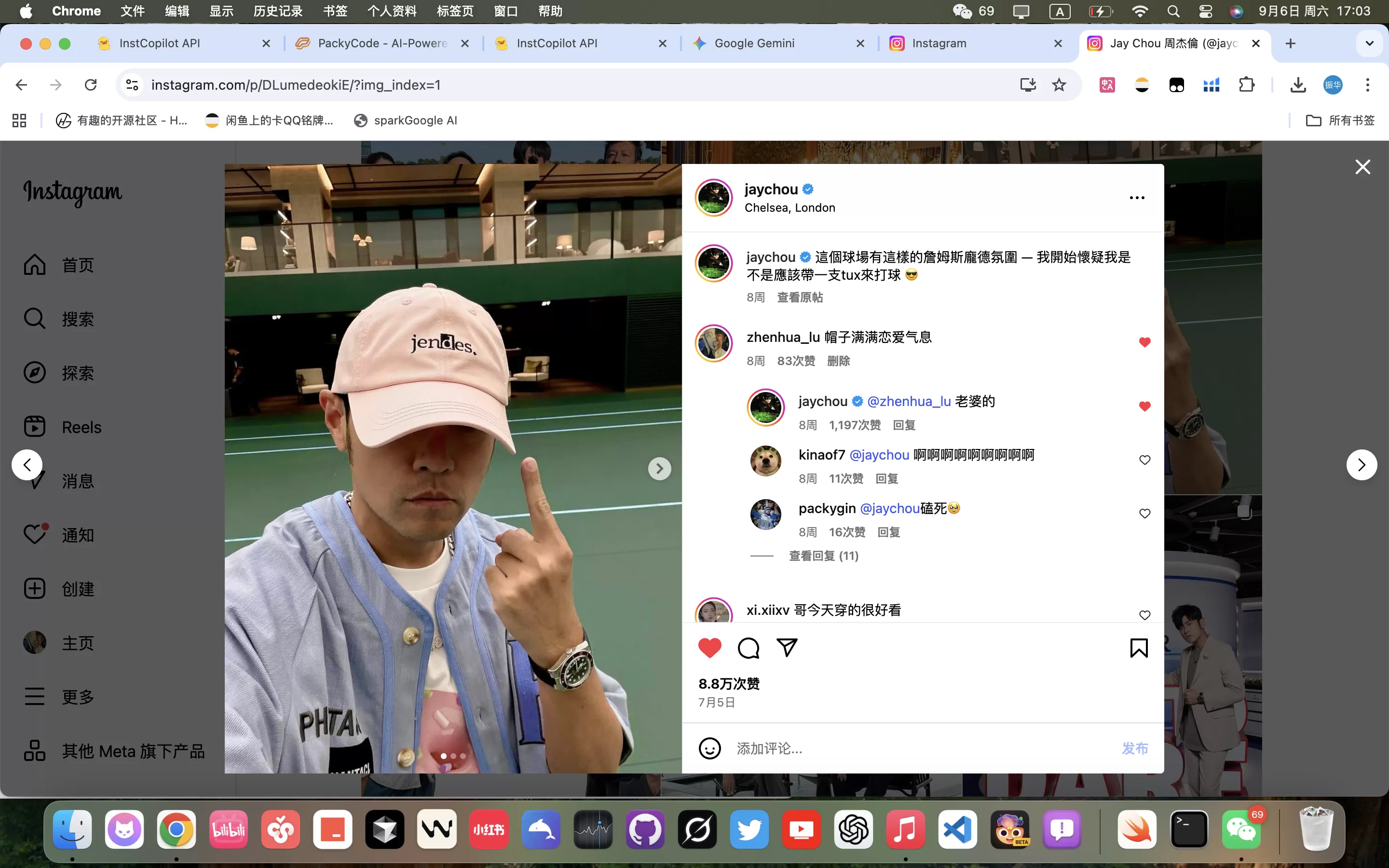The width and height of the screenshot is (1389, 868).
Task: Open the post's three-dot options menu
Action: [1136, 198]
